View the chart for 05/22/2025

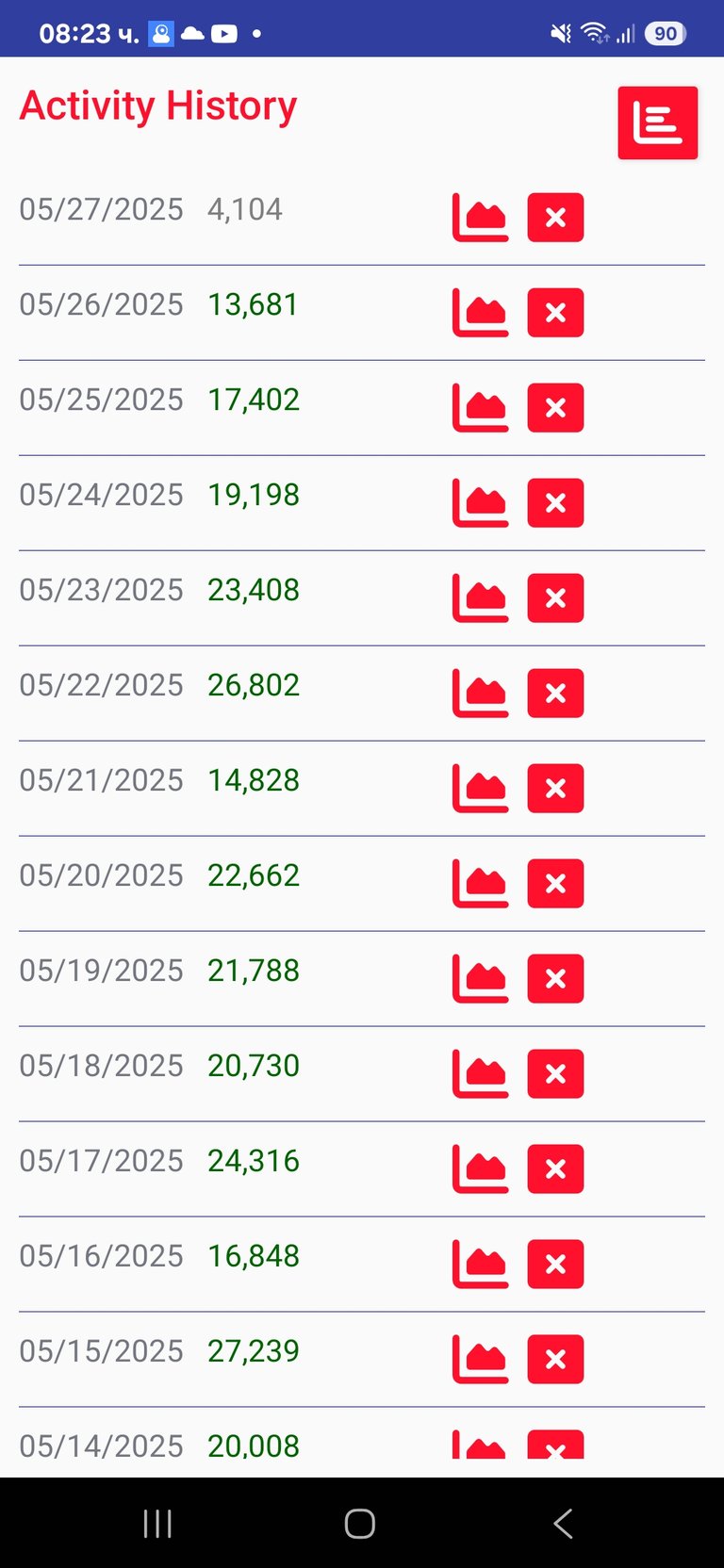click(x=481, y=694)
